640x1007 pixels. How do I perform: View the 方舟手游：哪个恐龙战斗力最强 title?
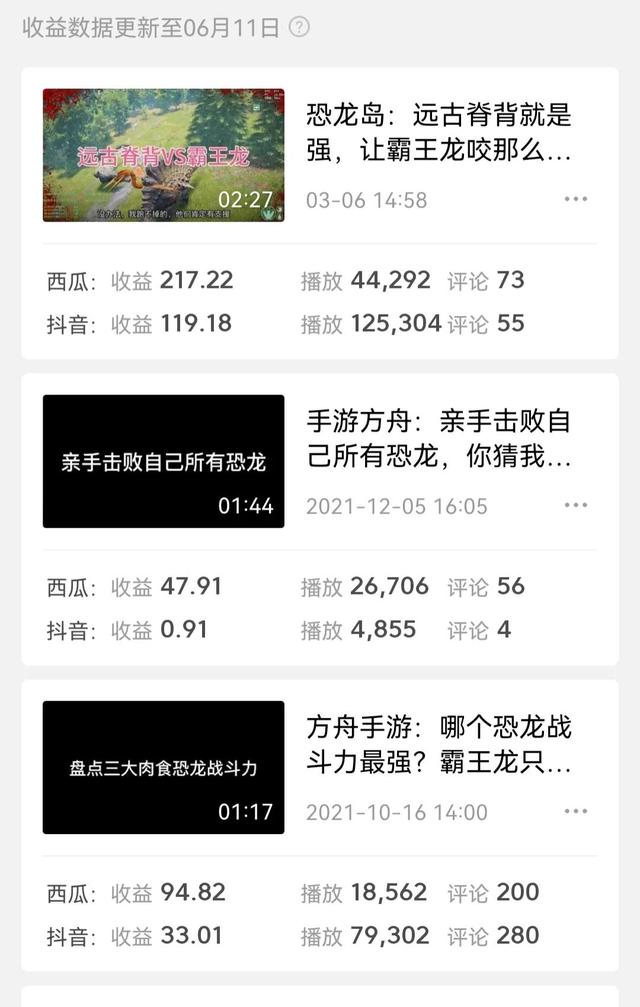coord(439,745)
